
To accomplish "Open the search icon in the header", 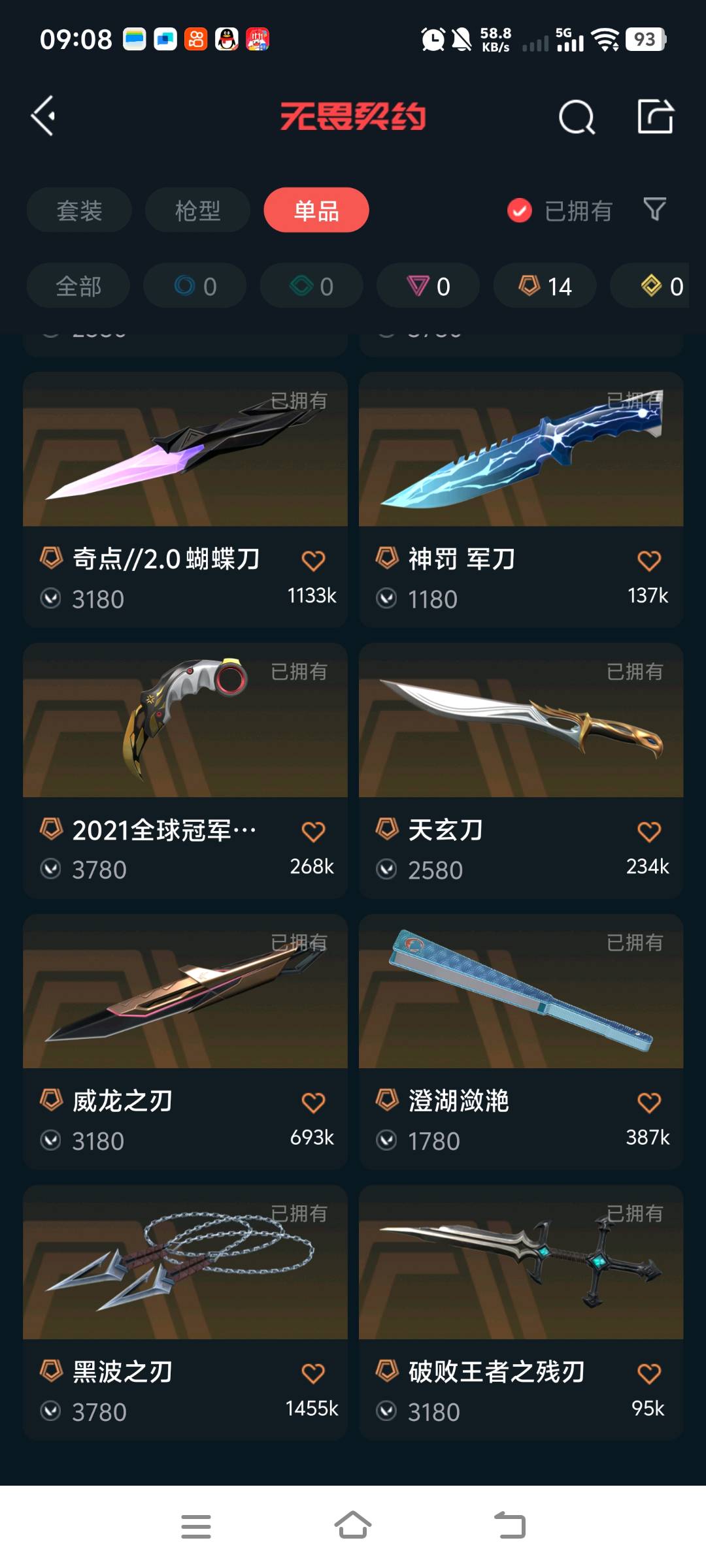I will point(577,117).
